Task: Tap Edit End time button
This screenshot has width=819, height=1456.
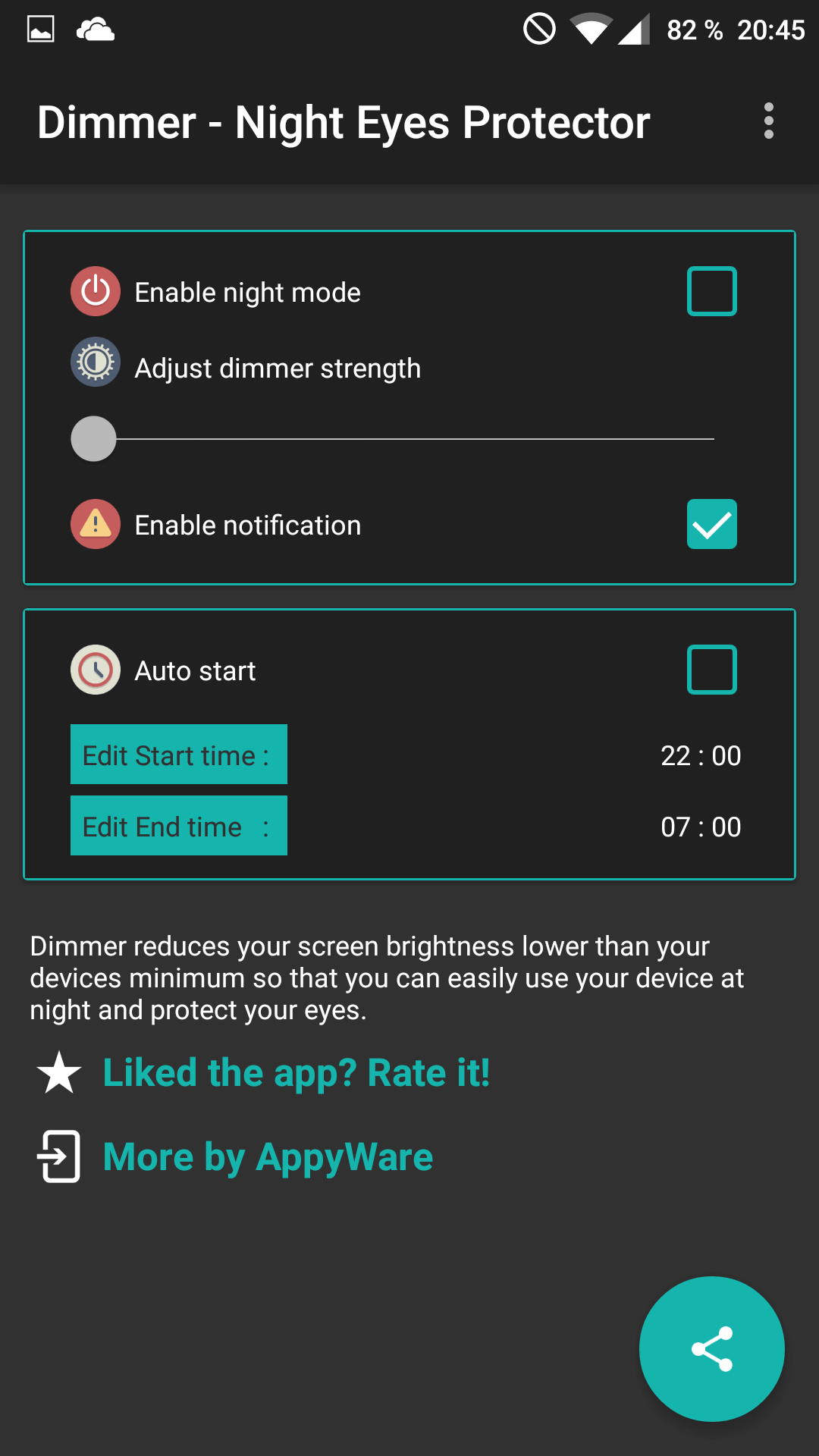Action: coord(179,826)
